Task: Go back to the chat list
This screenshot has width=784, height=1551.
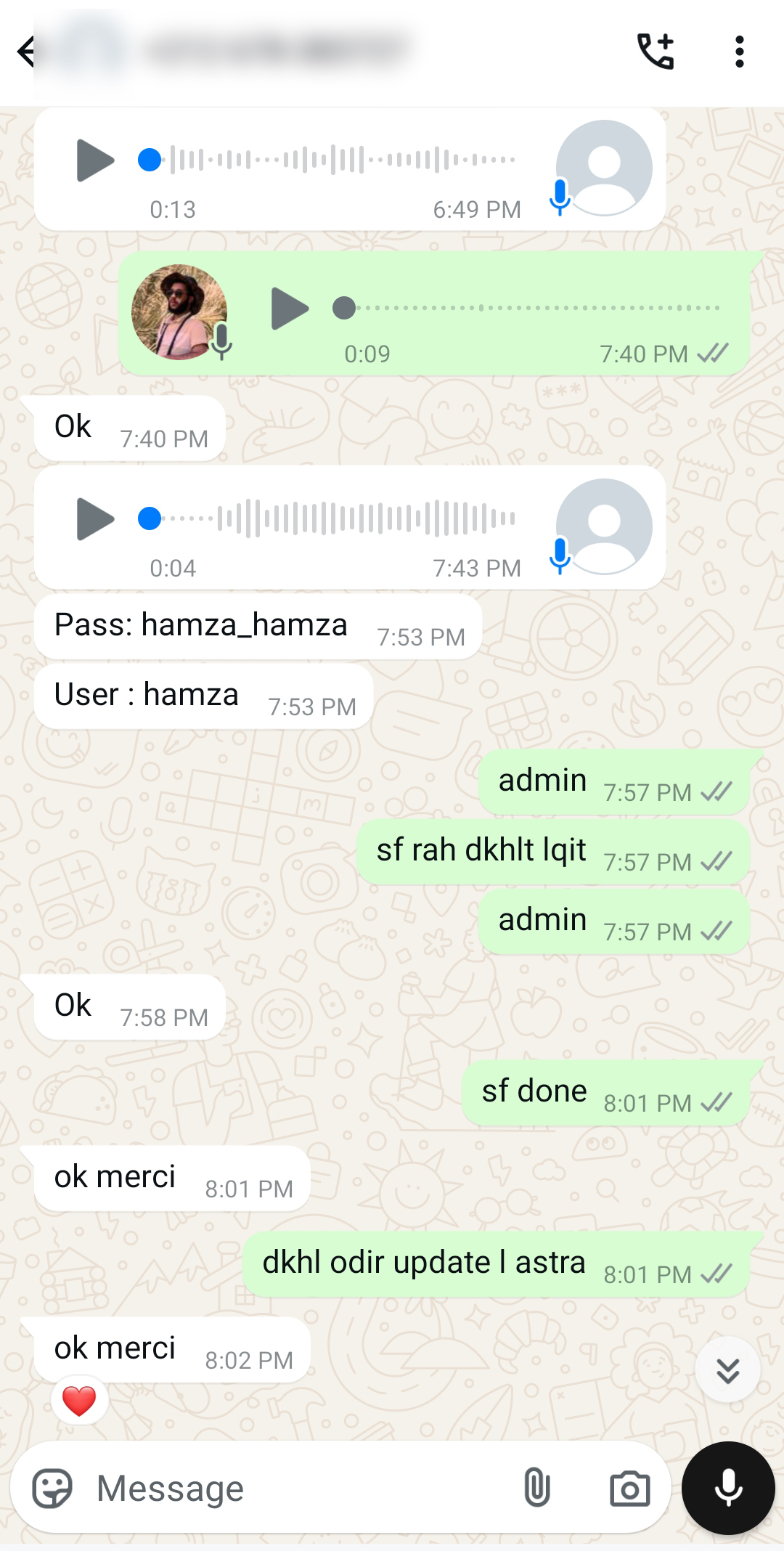Action: (x=26, y=52)
